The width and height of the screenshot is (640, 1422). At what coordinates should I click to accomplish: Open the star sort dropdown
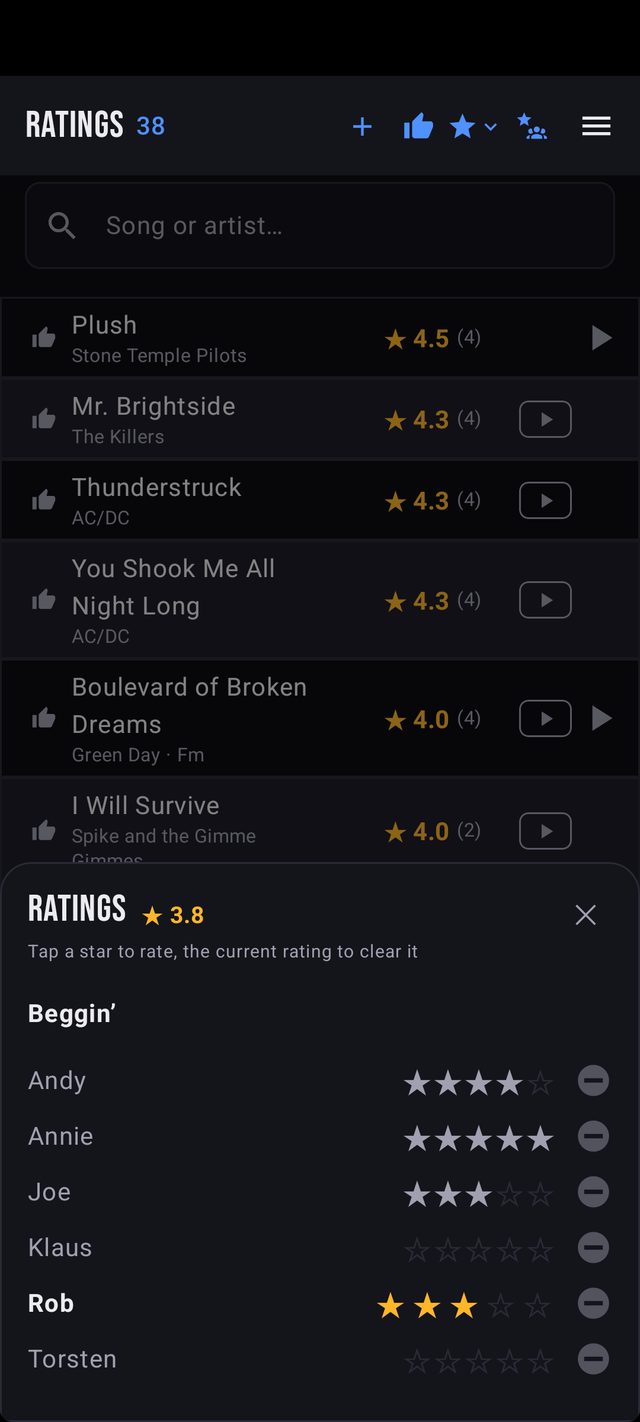(473, 127)
